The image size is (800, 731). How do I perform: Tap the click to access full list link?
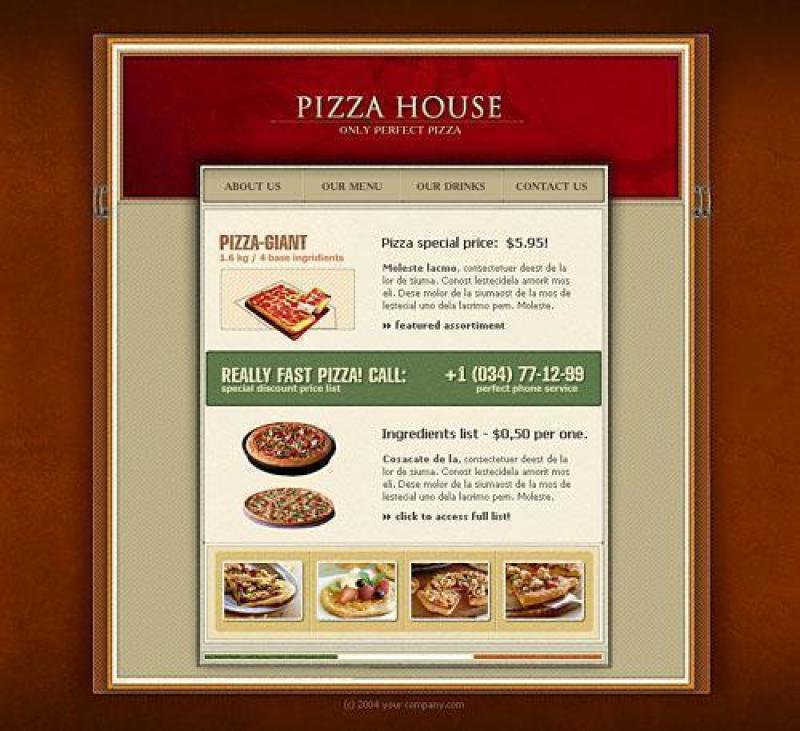pos(451,516)
